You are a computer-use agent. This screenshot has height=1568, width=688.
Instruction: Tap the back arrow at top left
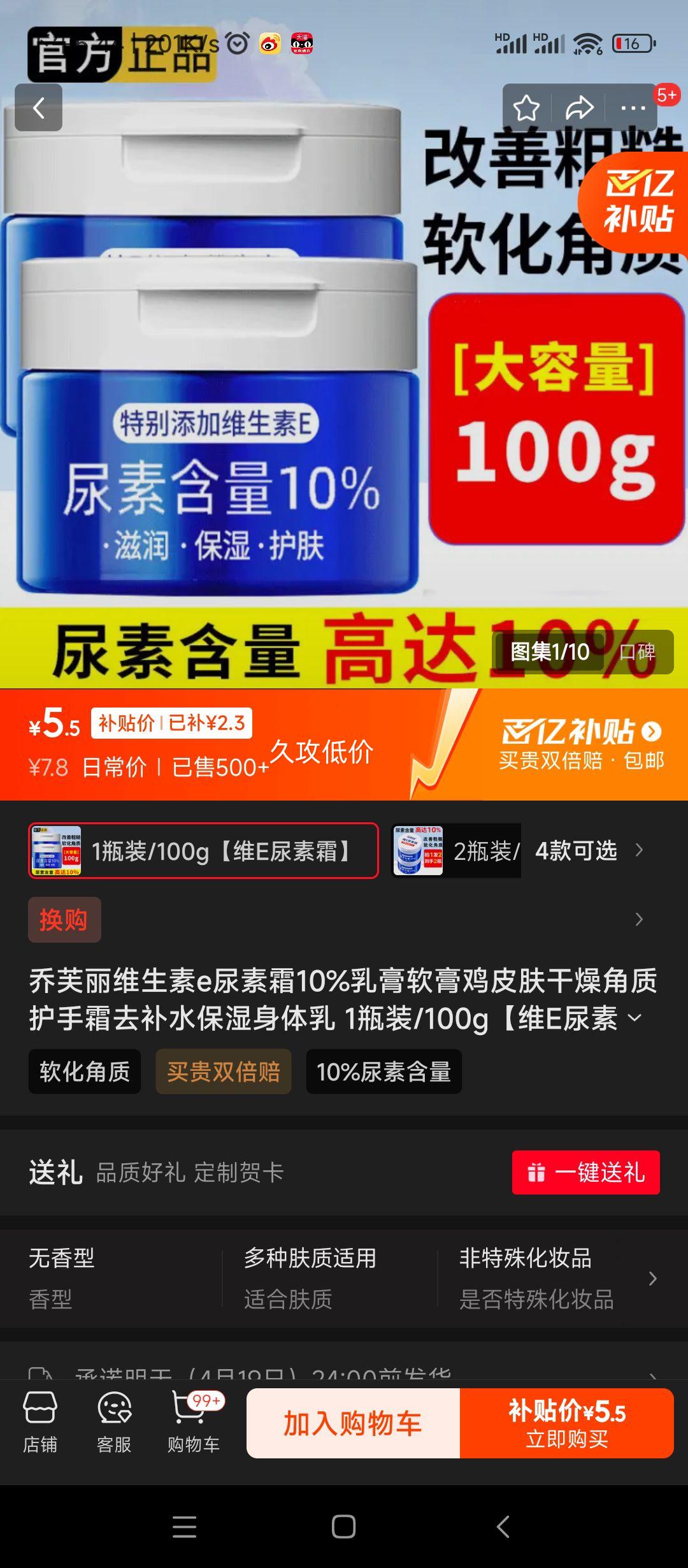pyautogui.click(x=38, y=107)
